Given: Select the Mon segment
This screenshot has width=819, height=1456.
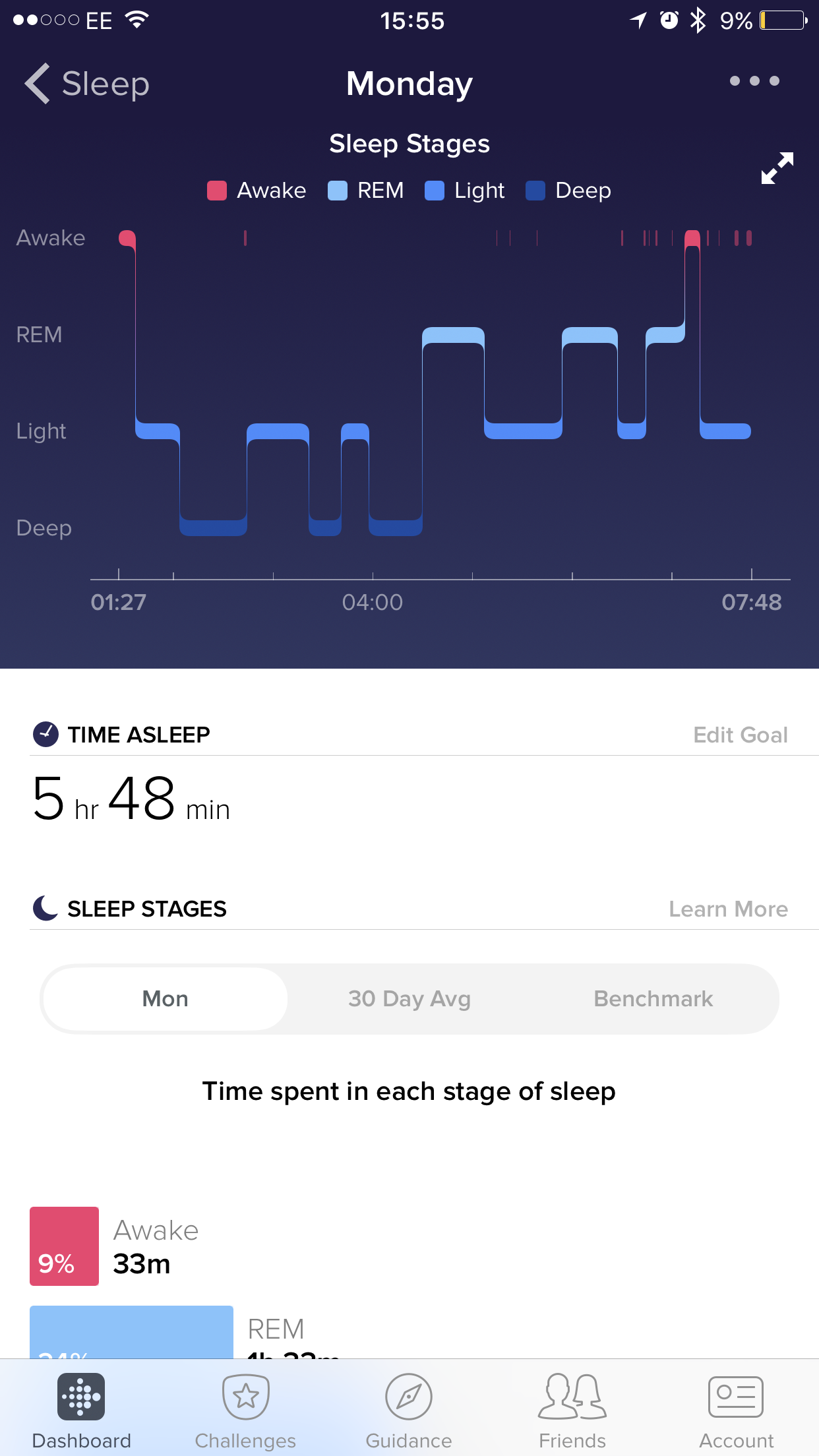Looking at the screenshot, I should [165, 998].
